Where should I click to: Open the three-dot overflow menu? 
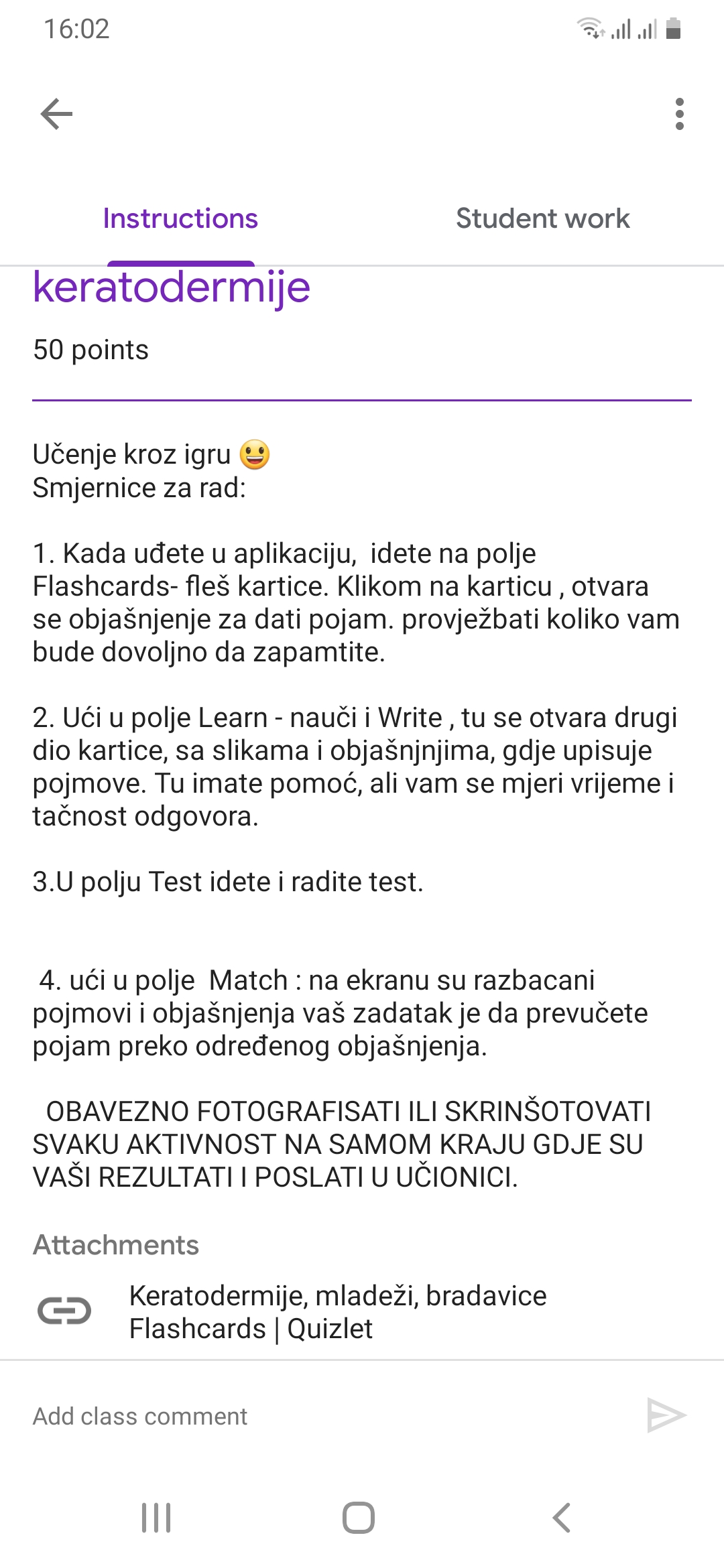pos(679,114)
